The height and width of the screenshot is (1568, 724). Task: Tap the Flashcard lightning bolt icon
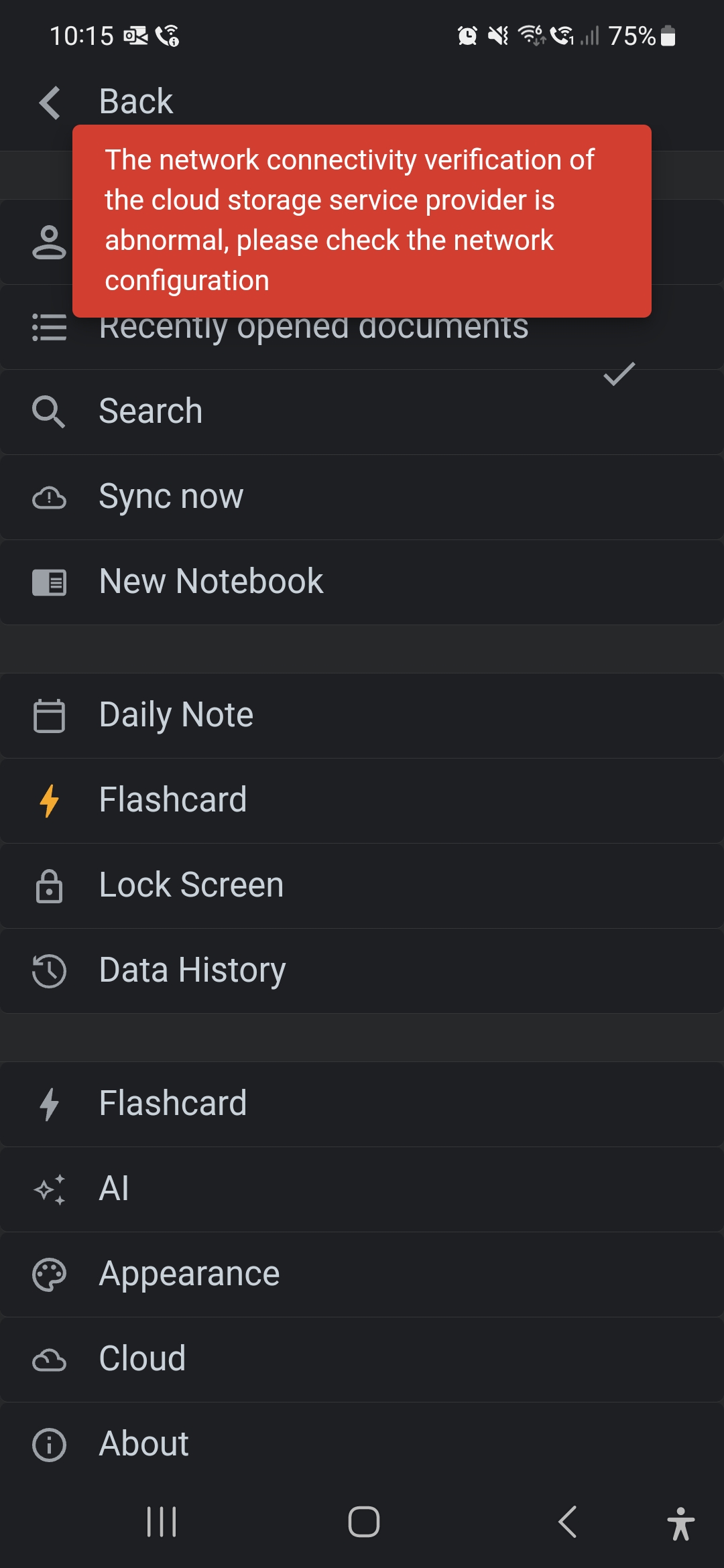click(x=48, y=799)
